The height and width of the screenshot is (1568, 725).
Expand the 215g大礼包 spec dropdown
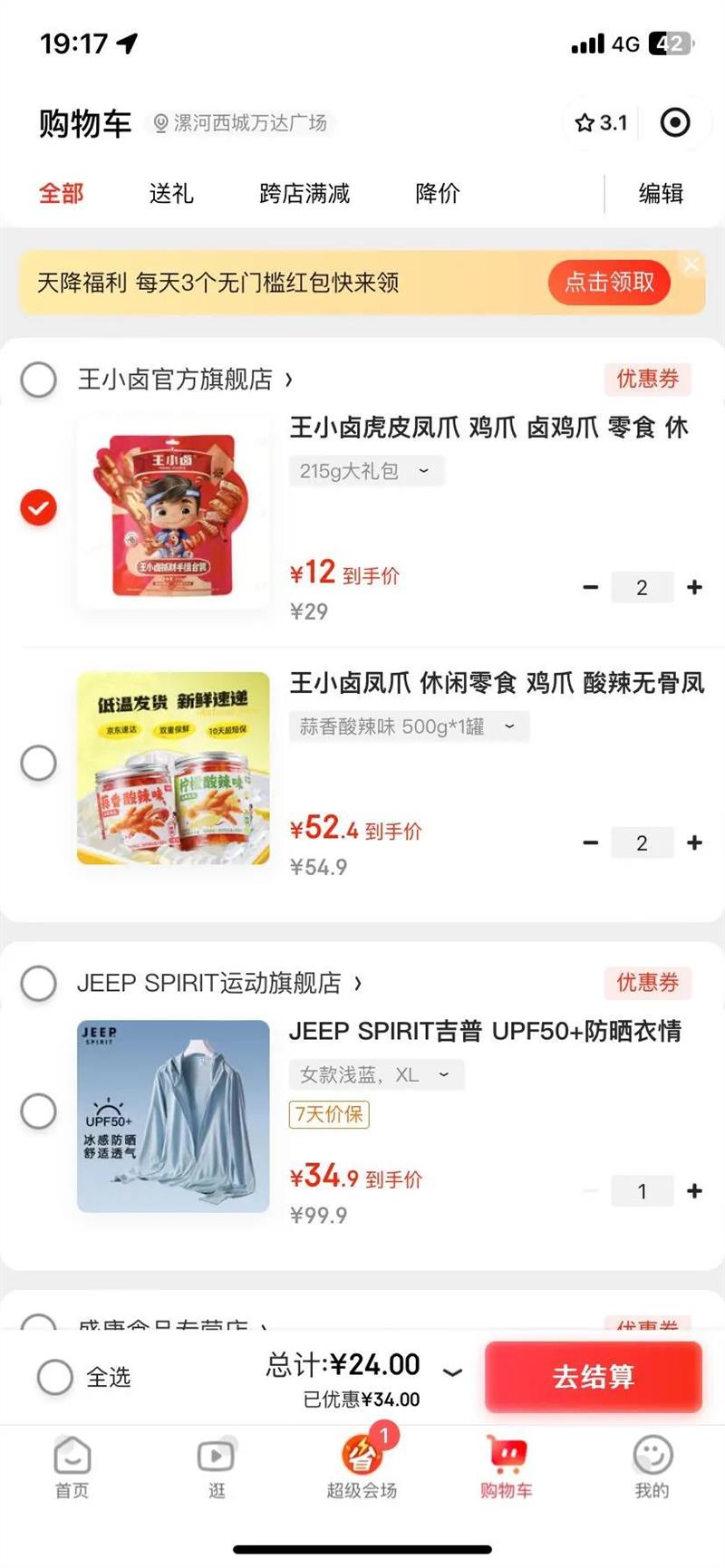[x=365, y=471]
